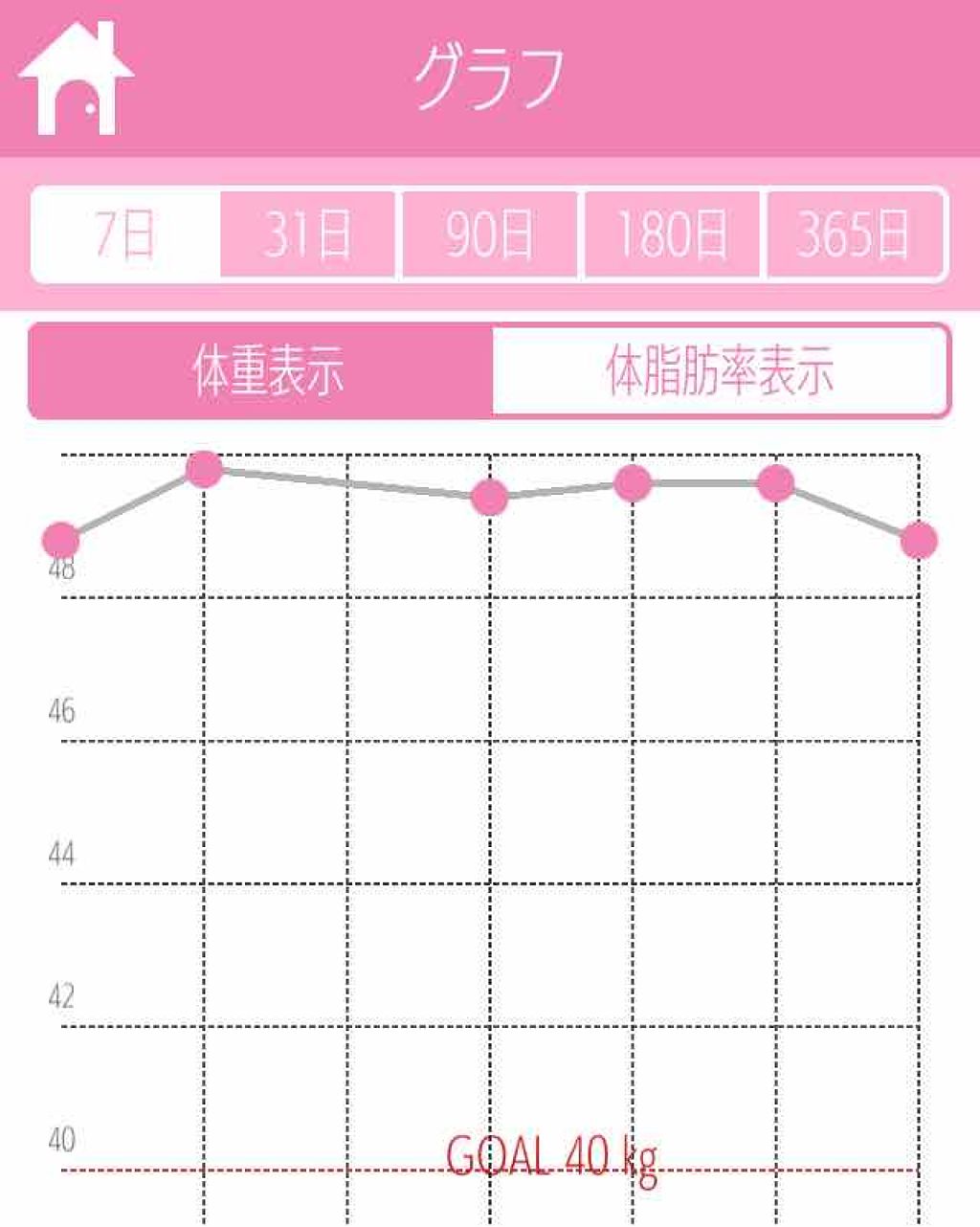Viewport: 980px width, 1227px height.
Task: Tap the fifth pink dot on the graph line
Action: [x=776, y=485]
